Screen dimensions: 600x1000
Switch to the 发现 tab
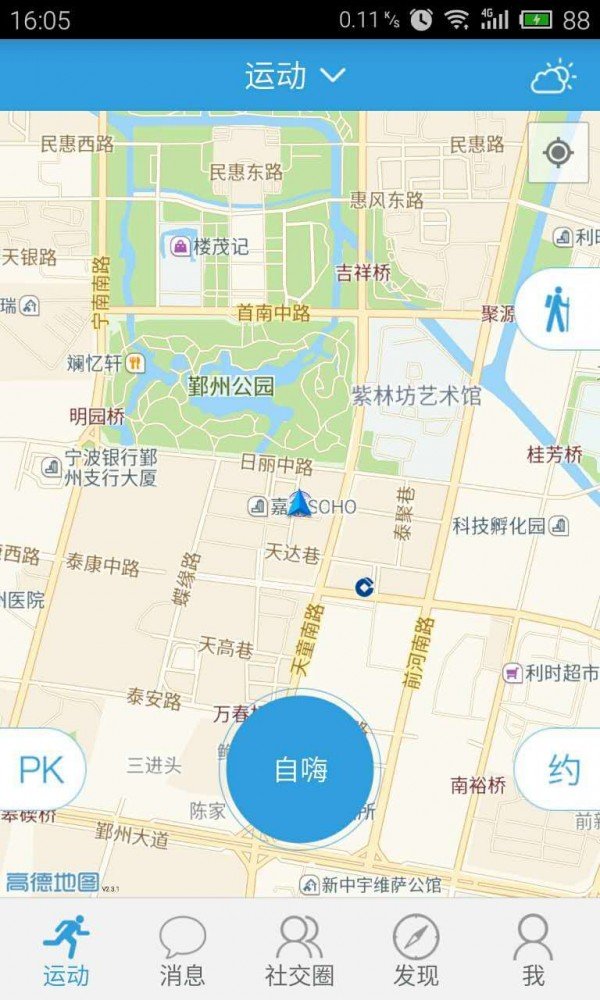click(416, 950)
